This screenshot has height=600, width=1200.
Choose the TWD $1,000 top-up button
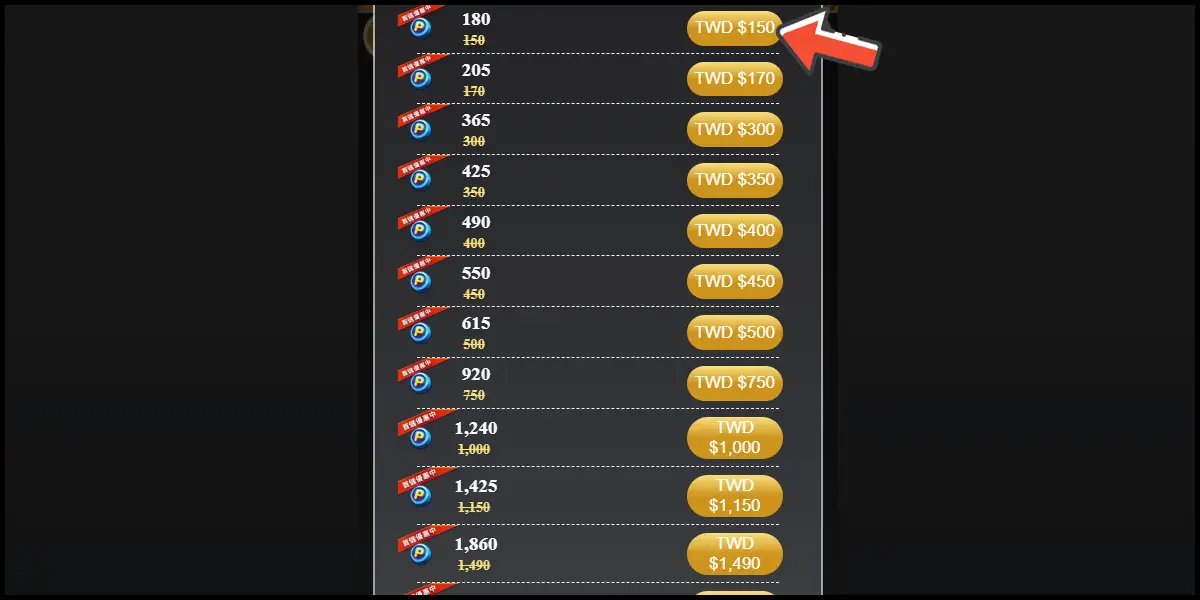point(734,438)
